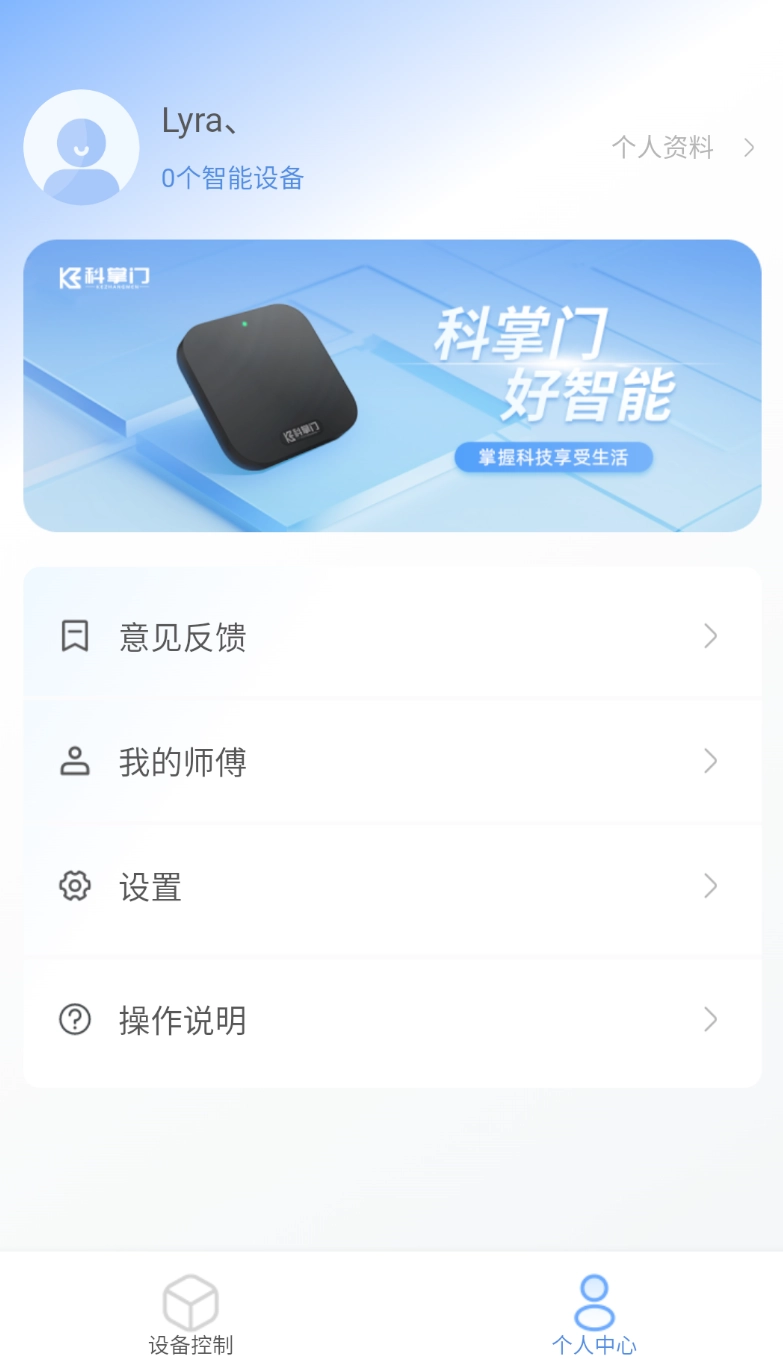This screenshot has width=783, height=1359.
Task: Expand the 个人资料 section via its chevron
Action: pyautogui.click(x=749, y=146)
